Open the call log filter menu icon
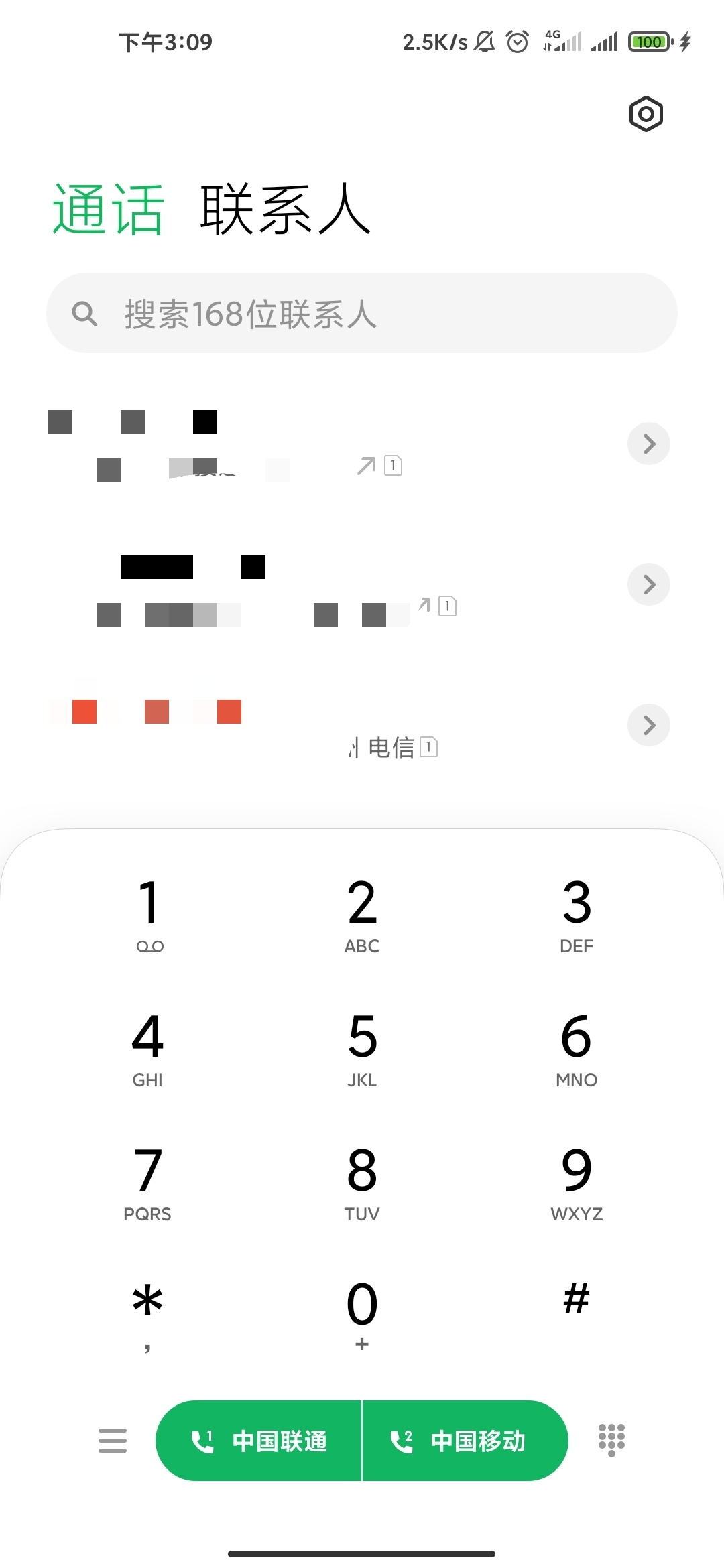This screenshot has width=724, height=1568. (113, 1441)
